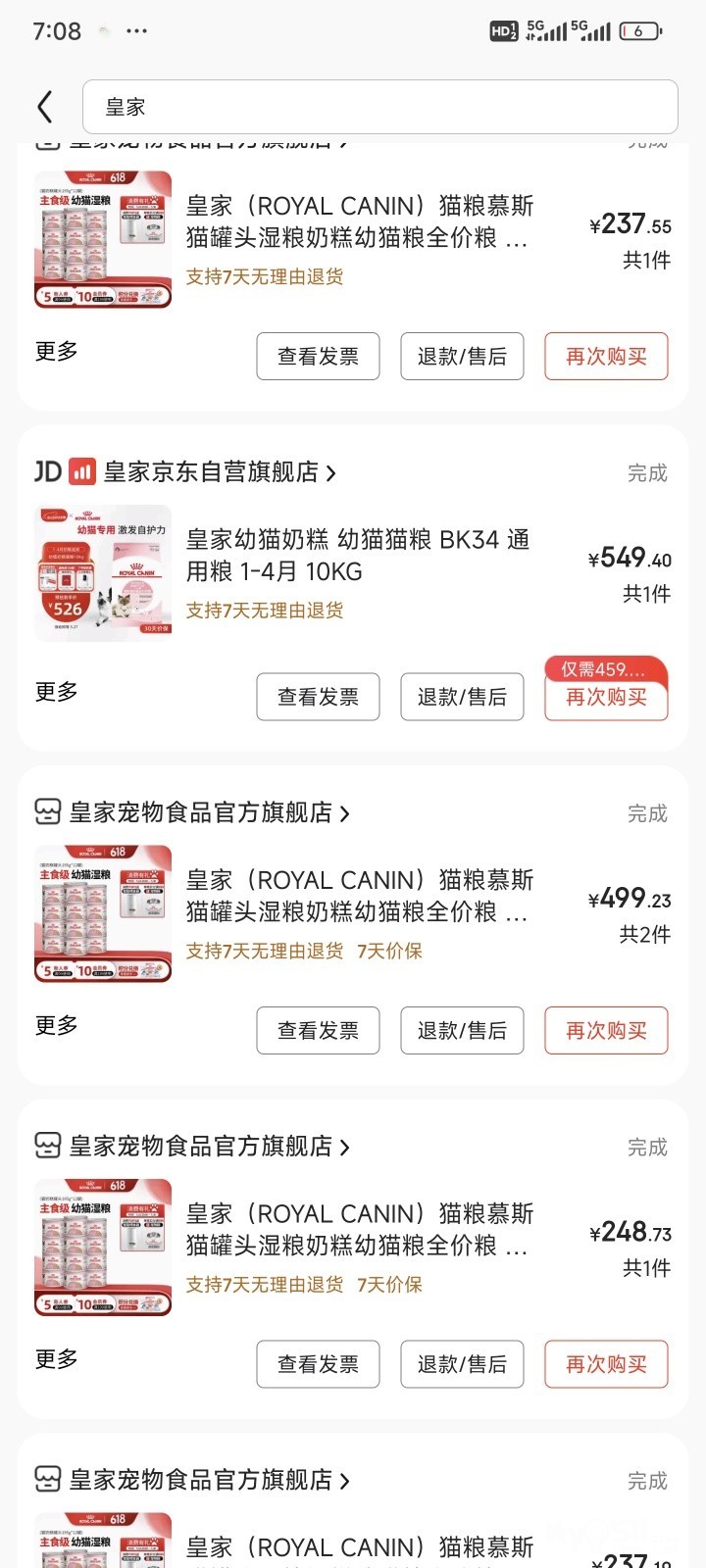
Task: Request 退款/售后 for the ¥549.40 order
Action: click(x=462, y=697)
